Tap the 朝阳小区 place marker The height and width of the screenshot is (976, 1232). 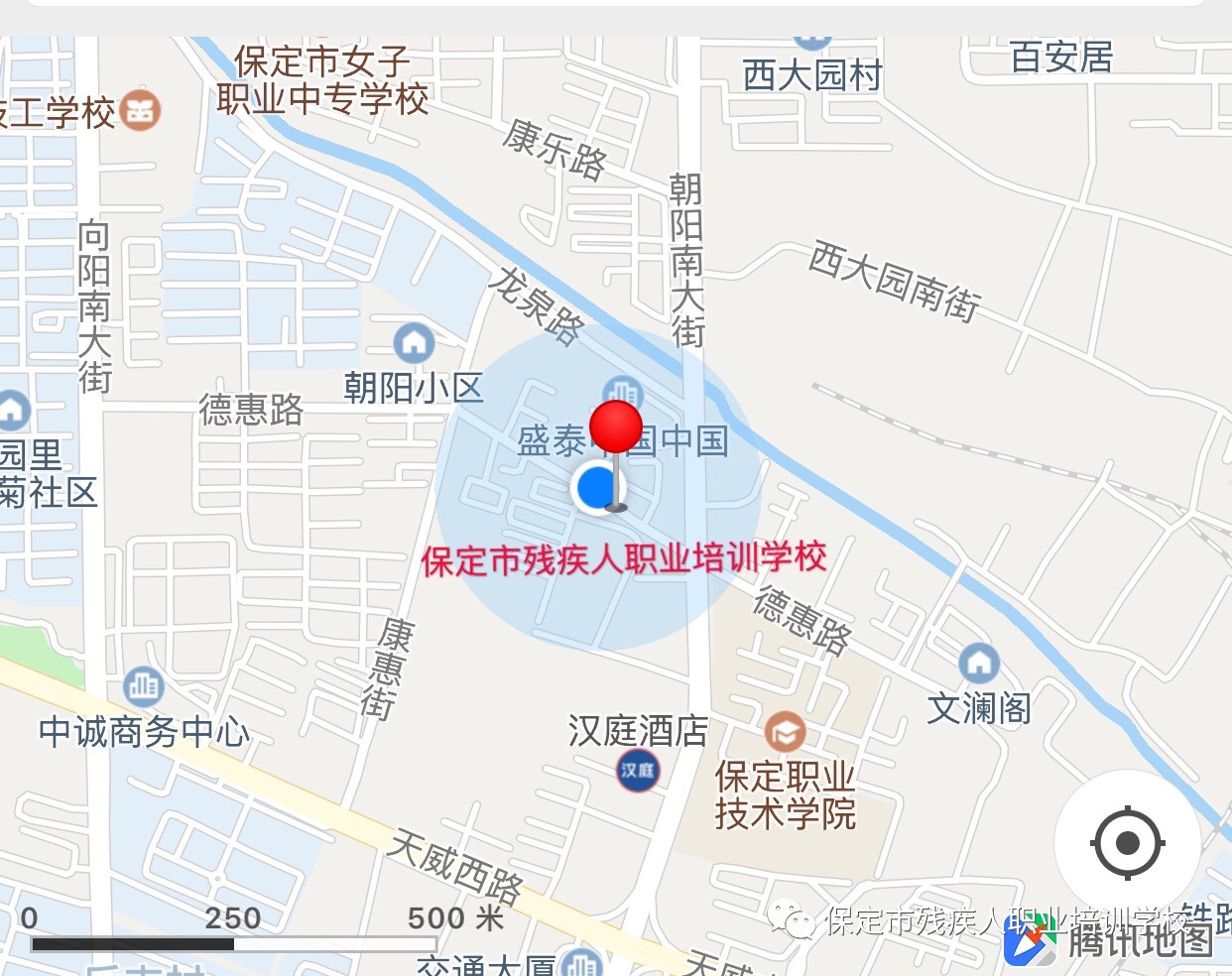pos(414,343)
